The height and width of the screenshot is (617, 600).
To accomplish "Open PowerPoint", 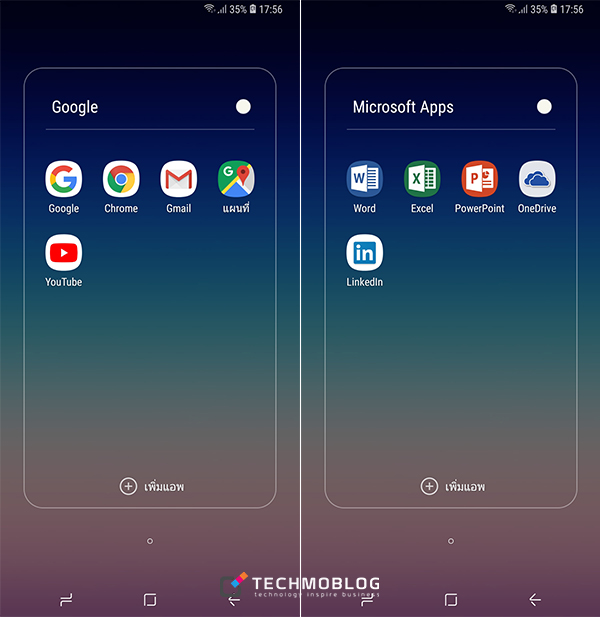I will tap(479, 180).
